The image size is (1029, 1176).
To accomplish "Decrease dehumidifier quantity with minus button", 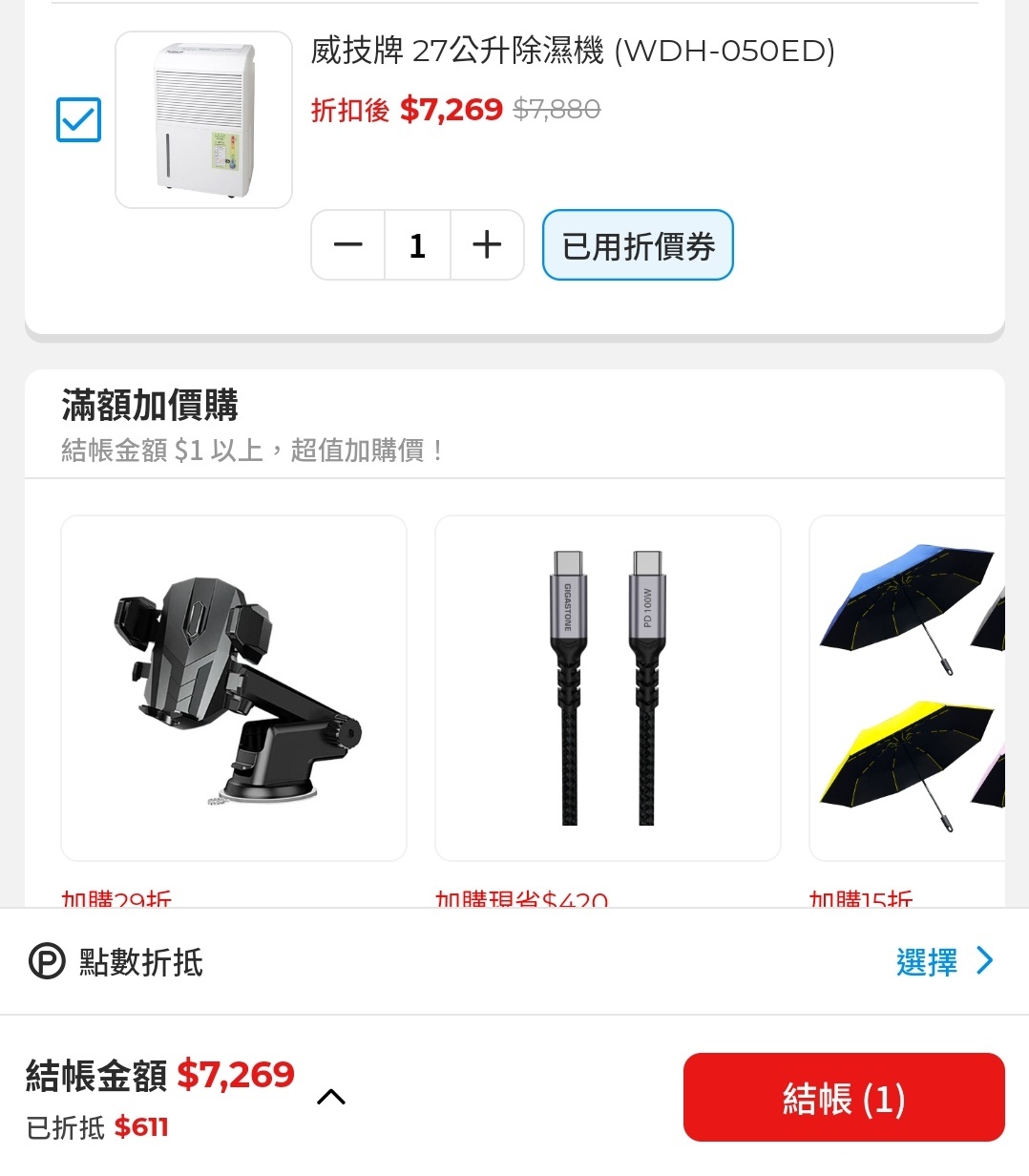I will (348, 245).
